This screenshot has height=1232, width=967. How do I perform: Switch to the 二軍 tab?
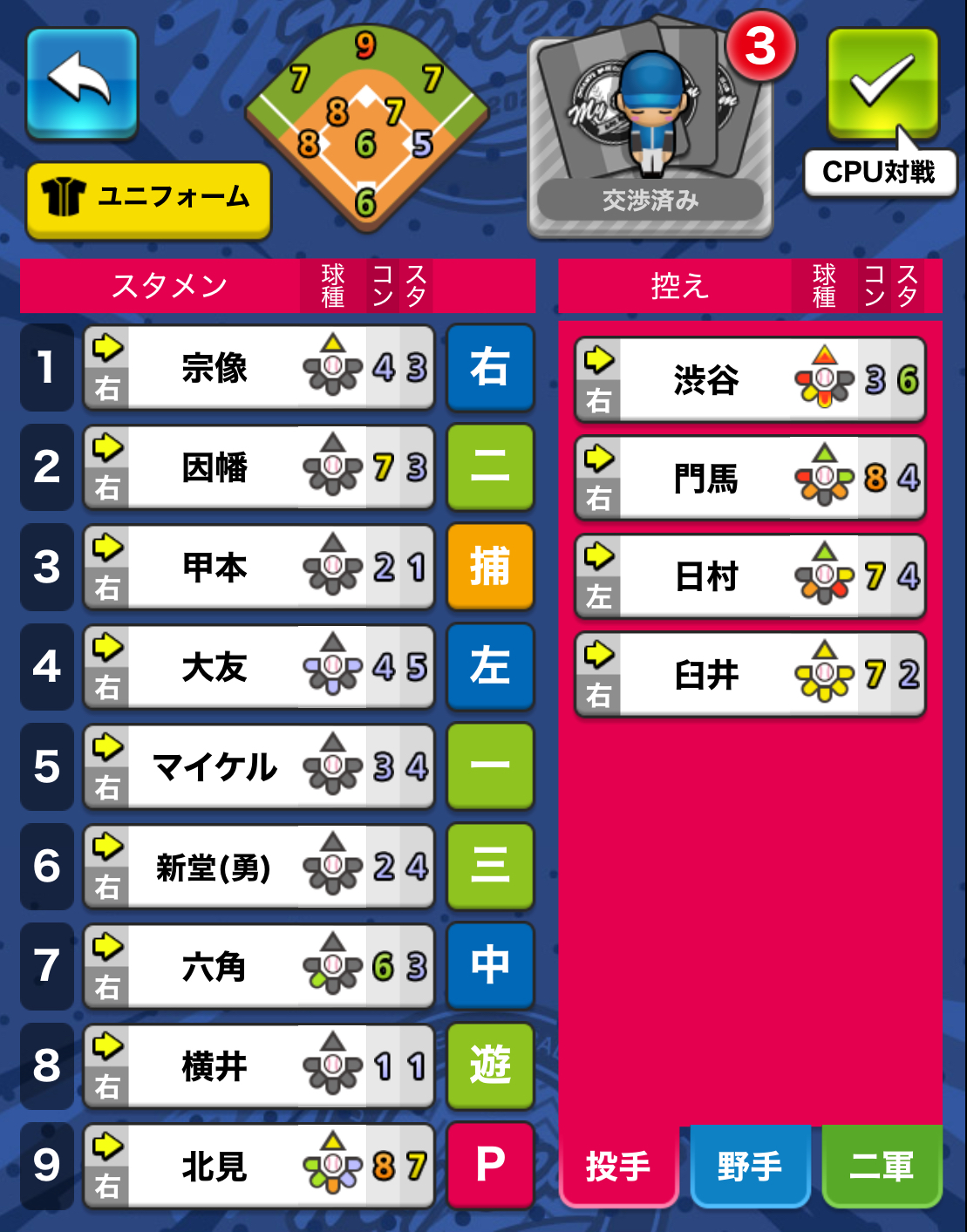click(882, 1165)
